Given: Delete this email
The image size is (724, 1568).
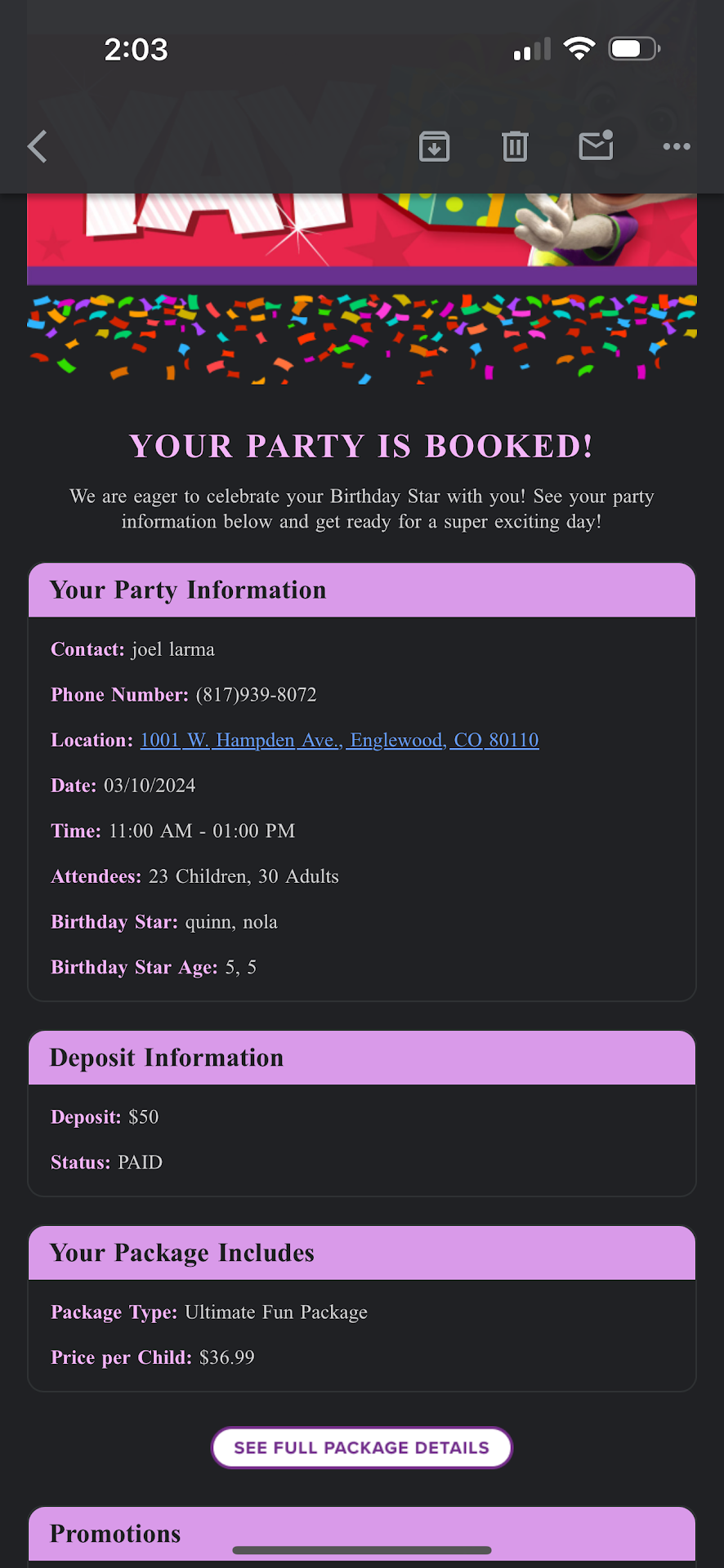Looking at the screenshot, I should [x=515, y=147].
